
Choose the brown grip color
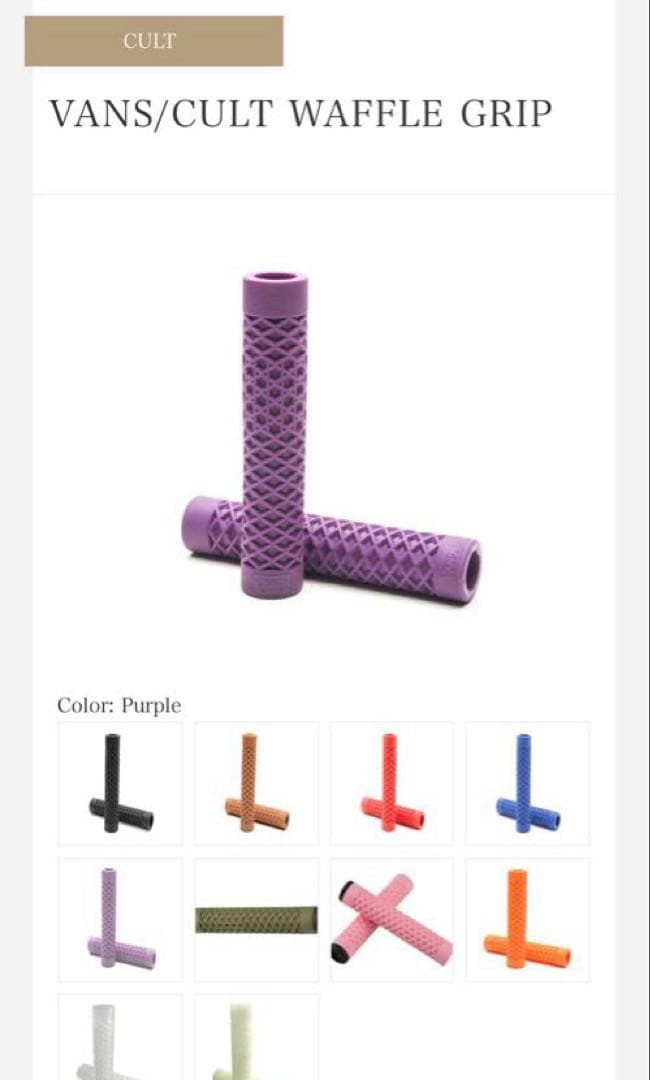(256, 783)
